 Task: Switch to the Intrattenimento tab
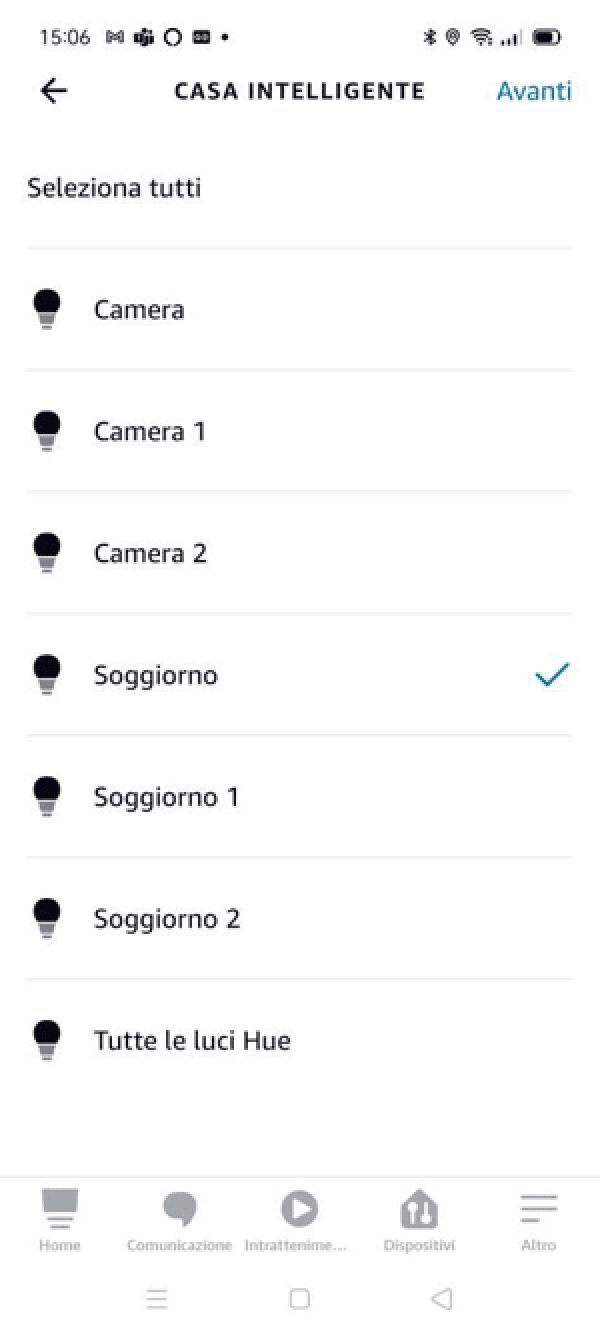[299, 1221]
